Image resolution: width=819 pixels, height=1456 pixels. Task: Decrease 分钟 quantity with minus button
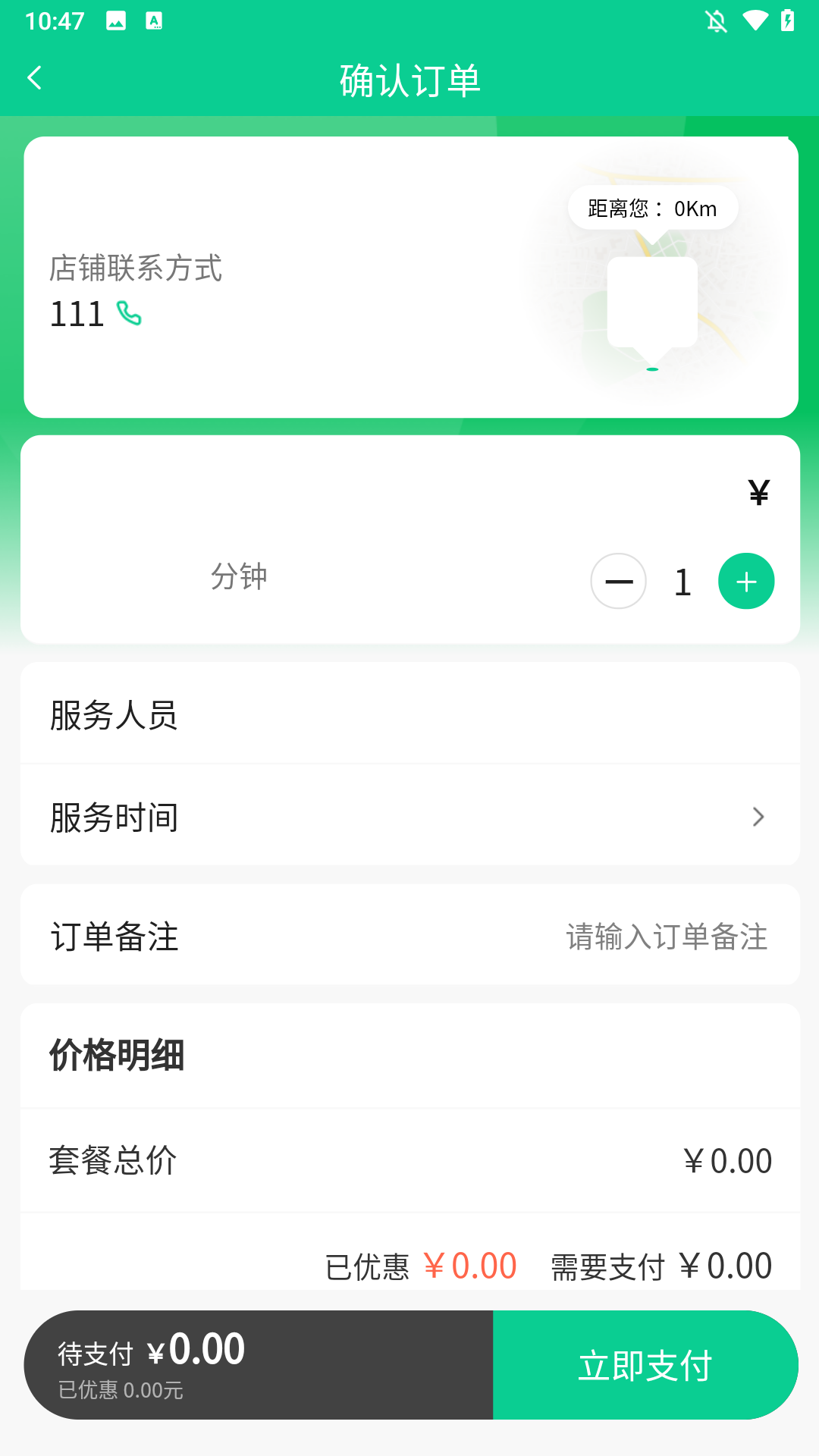click(618, 581)
